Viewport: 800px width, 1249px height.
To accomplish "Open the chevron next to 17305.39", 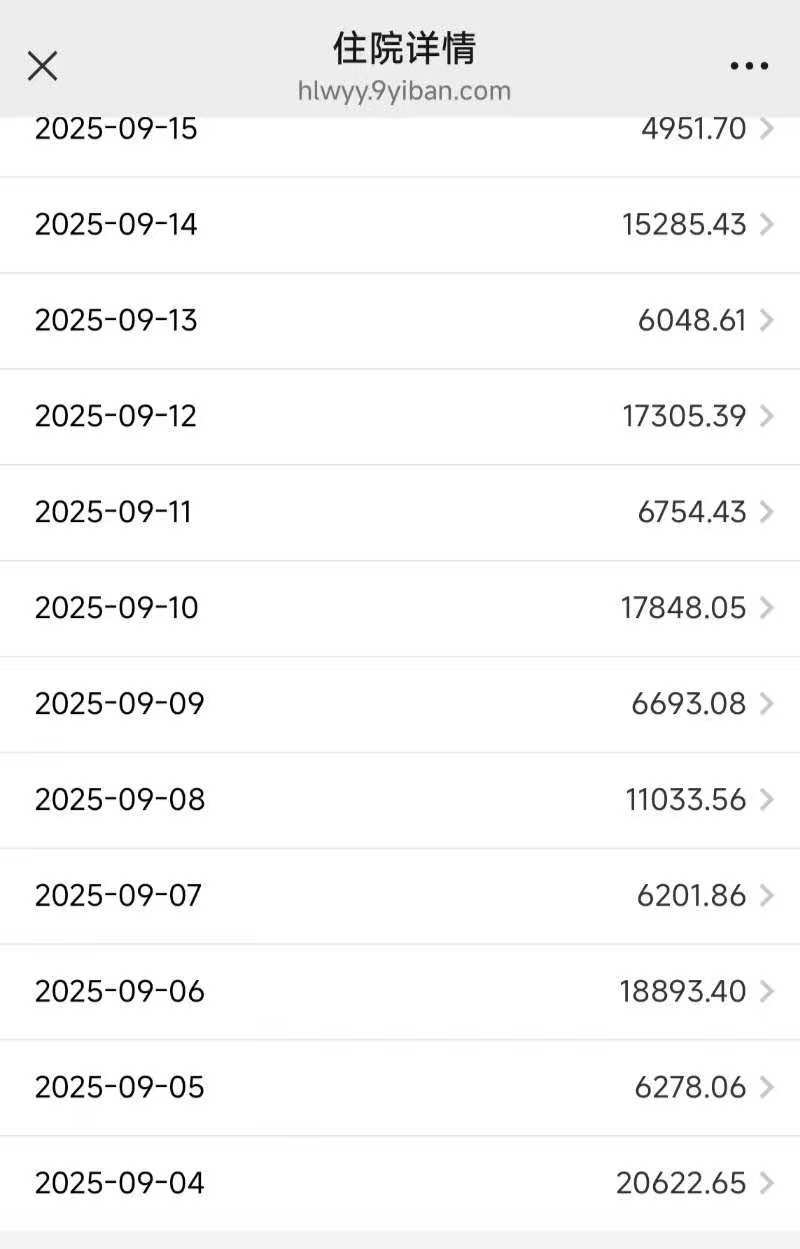I will click(x=768, y=416).
